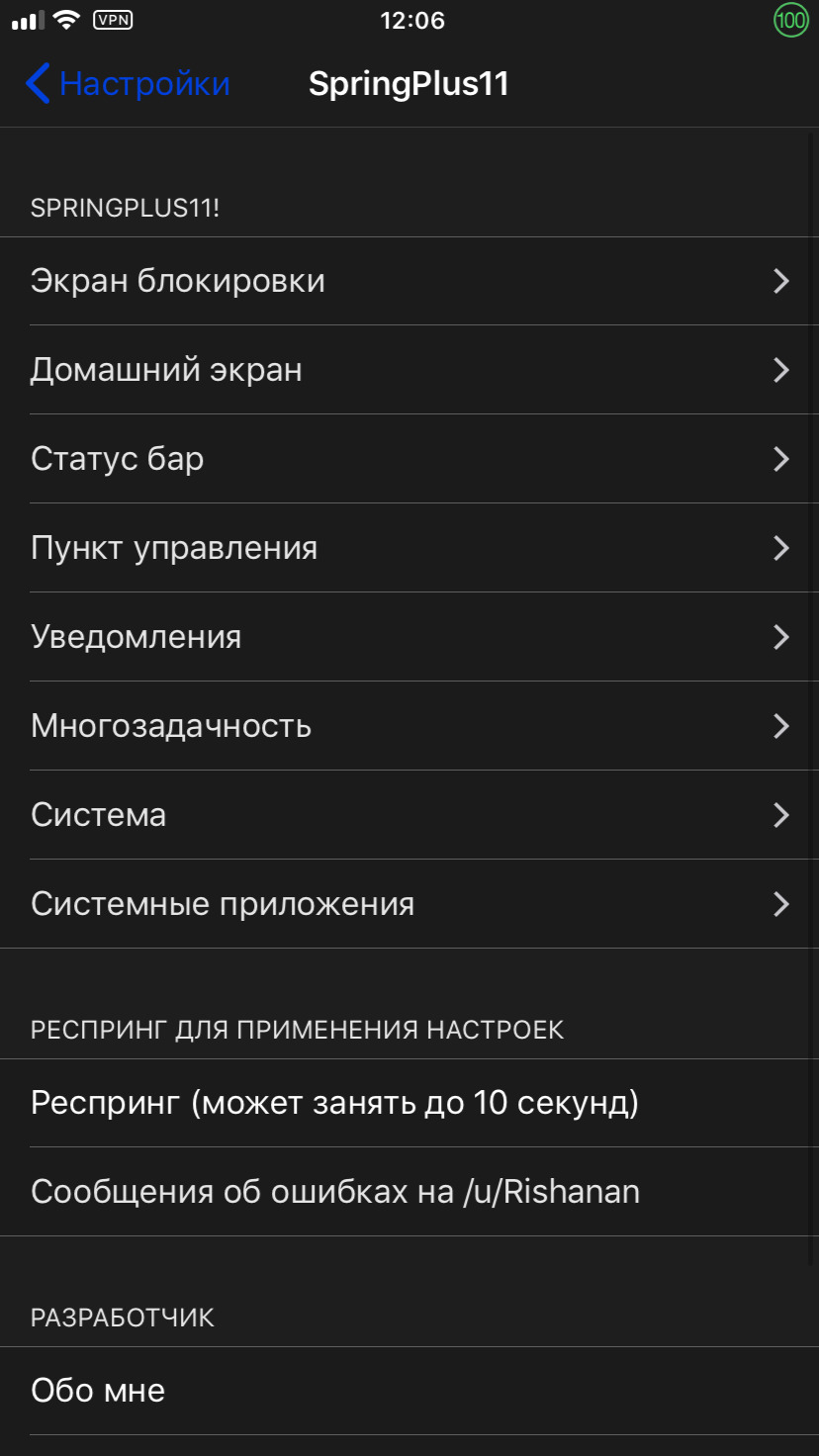The image size is (819, 1456).
Task: Open the Обо мне row
Action: 409,1391
